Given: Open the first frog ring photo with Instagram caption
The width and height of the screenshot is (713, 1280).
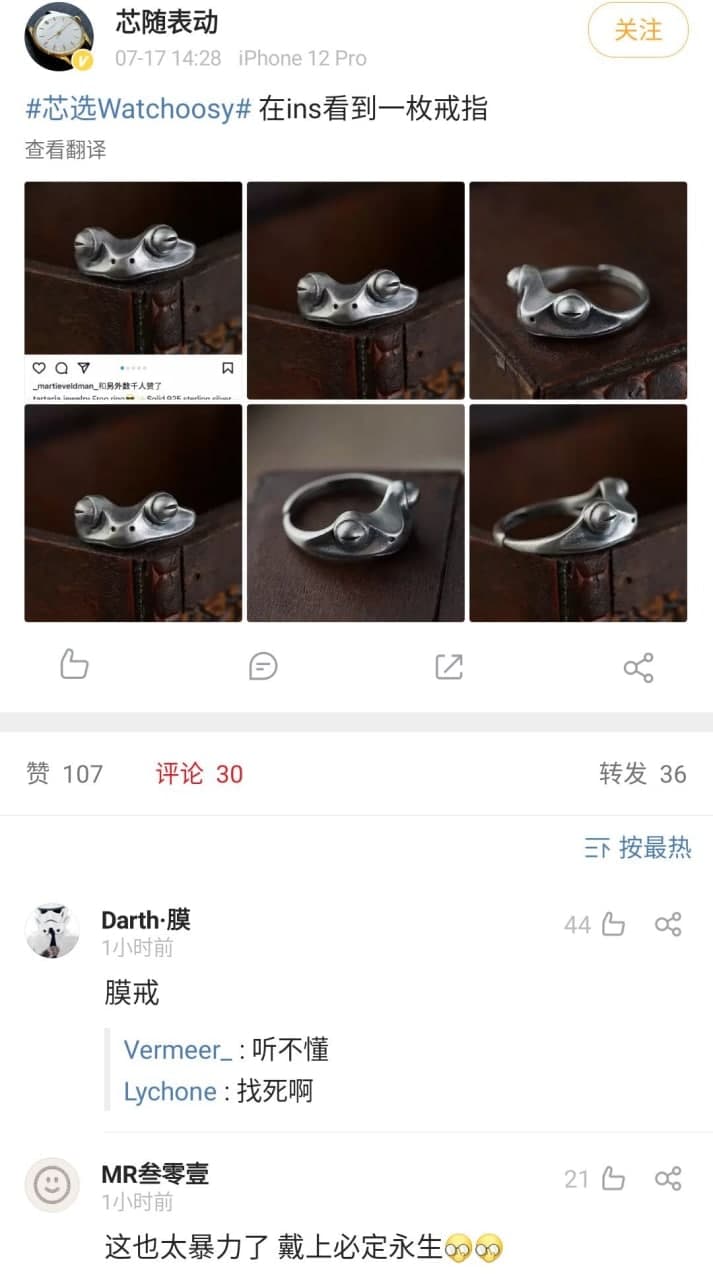Looking at the screenshot, I should 133,290.
